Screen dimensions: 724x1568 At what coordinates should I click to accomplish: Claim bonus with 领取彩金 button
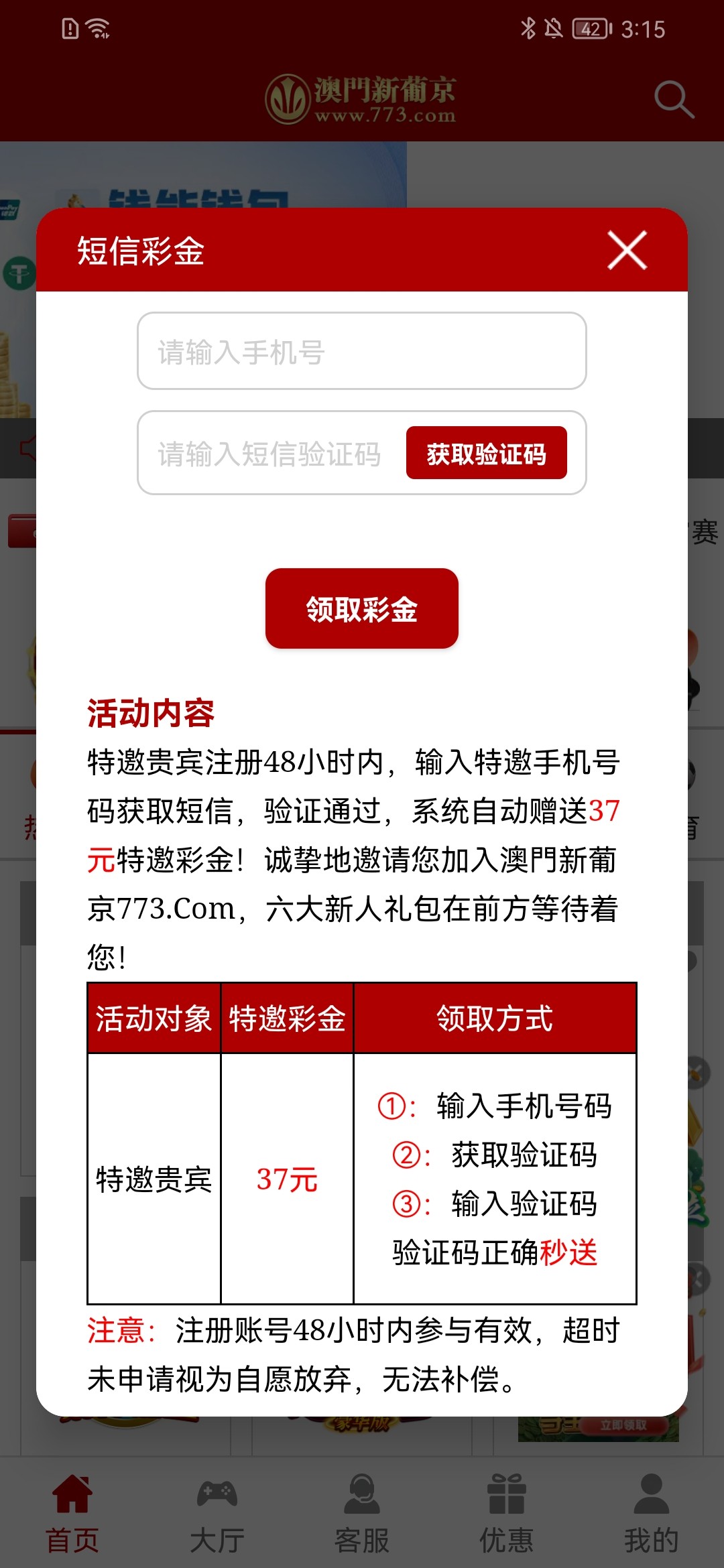coord(362,608)
